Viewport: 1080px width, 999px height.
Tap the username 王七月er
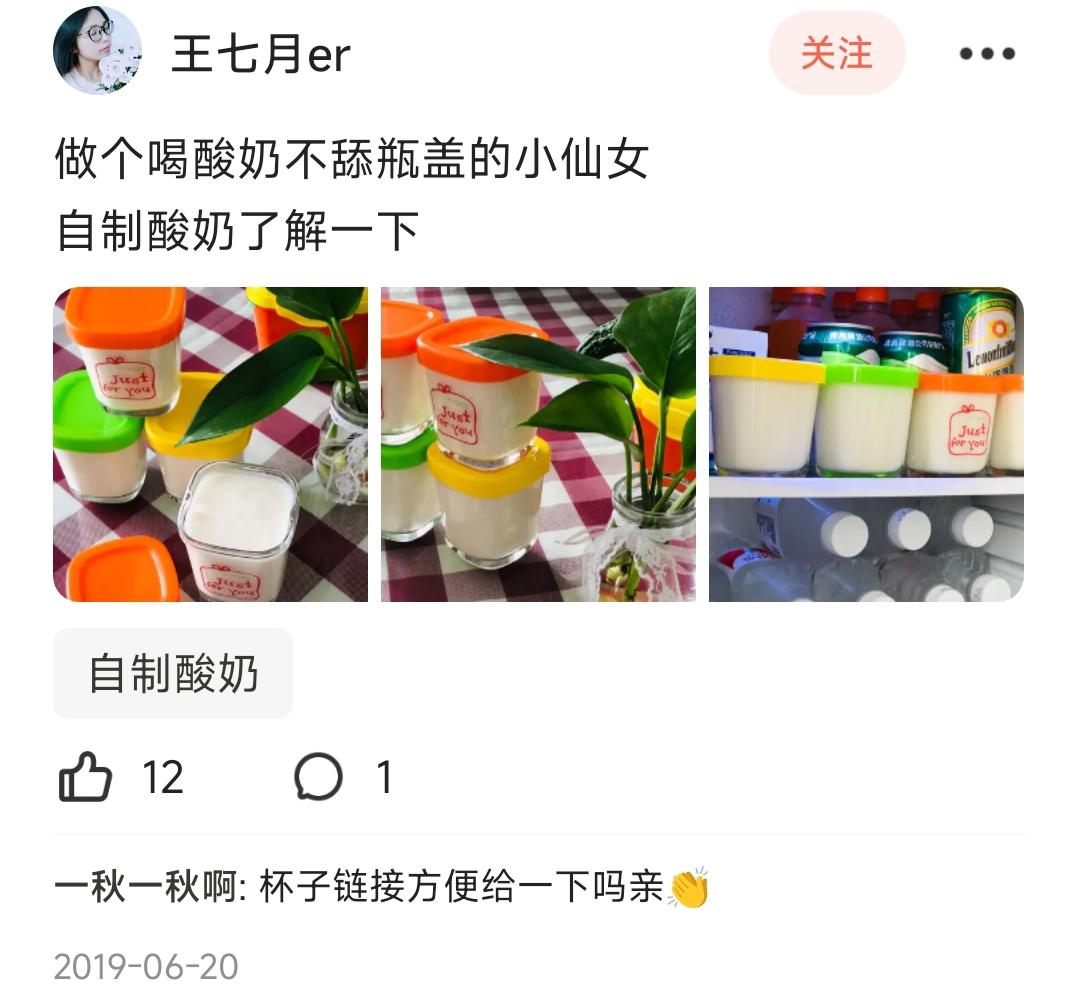[260, 53]
